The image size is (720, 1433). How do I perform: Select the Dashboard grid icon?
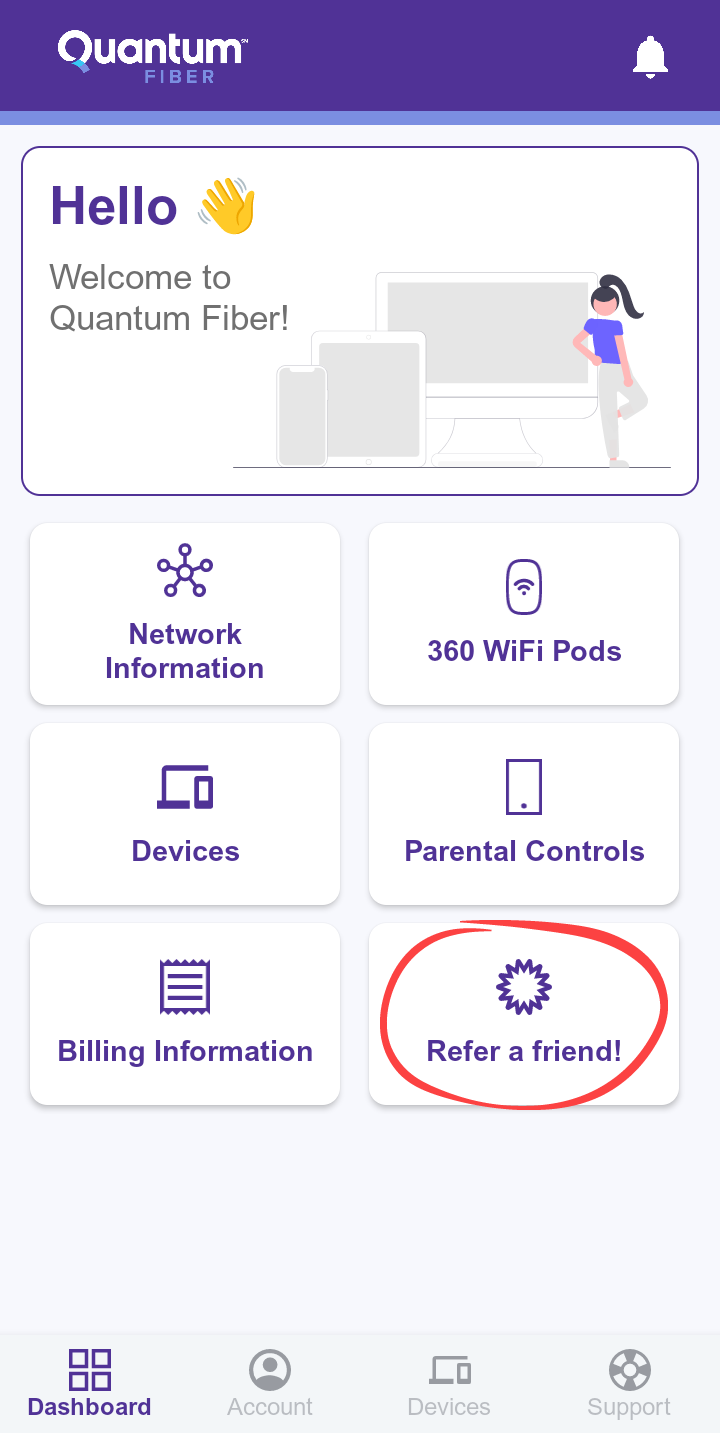click(x=89, y=1367)
